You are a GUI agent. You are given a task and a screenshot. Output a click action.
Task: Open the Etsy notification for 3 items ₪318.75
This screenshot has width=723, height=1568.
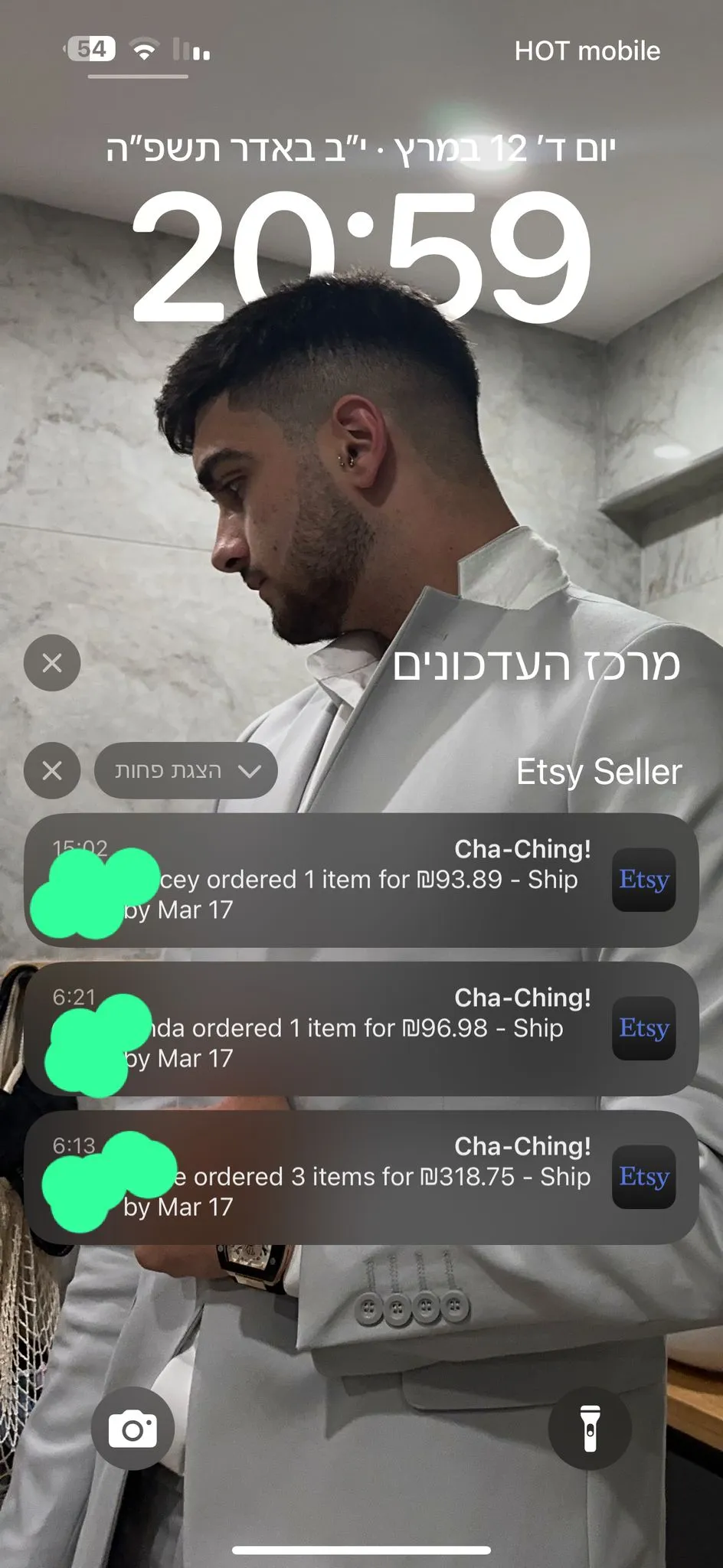(x=361, y=1177)
